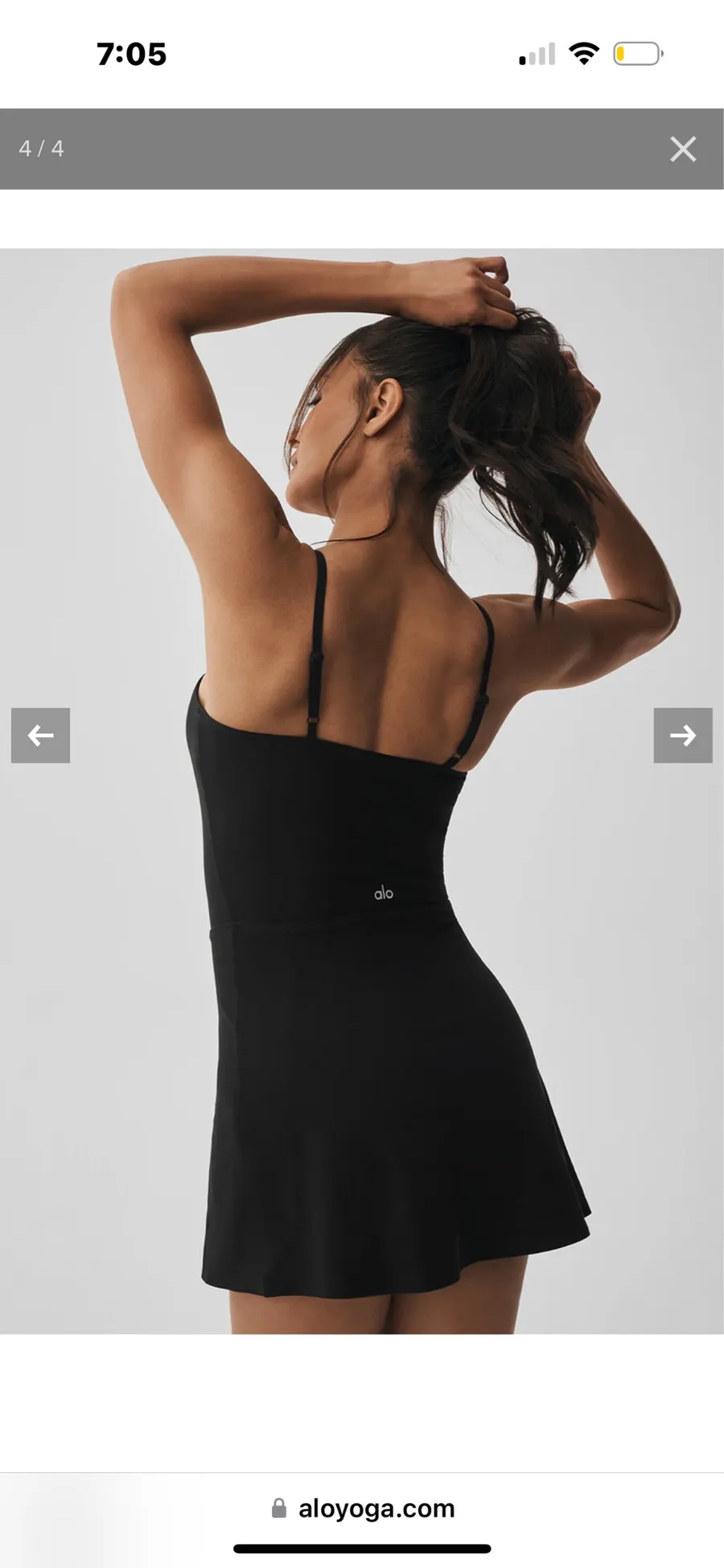The image size is (724, 1568).
Task: Close the image gallery viewer
Action: tap(683, 149)
